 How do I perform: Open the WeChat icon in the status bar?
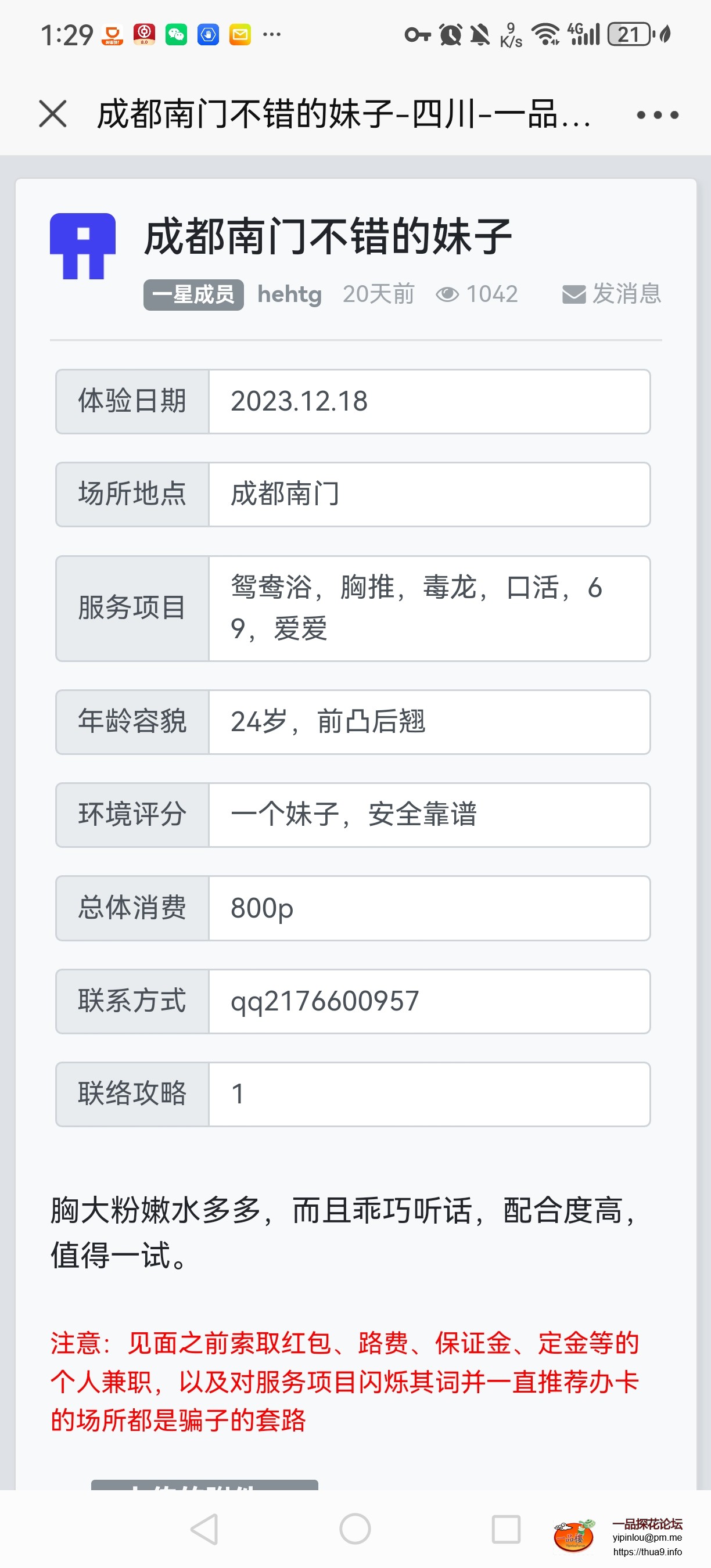177,35
